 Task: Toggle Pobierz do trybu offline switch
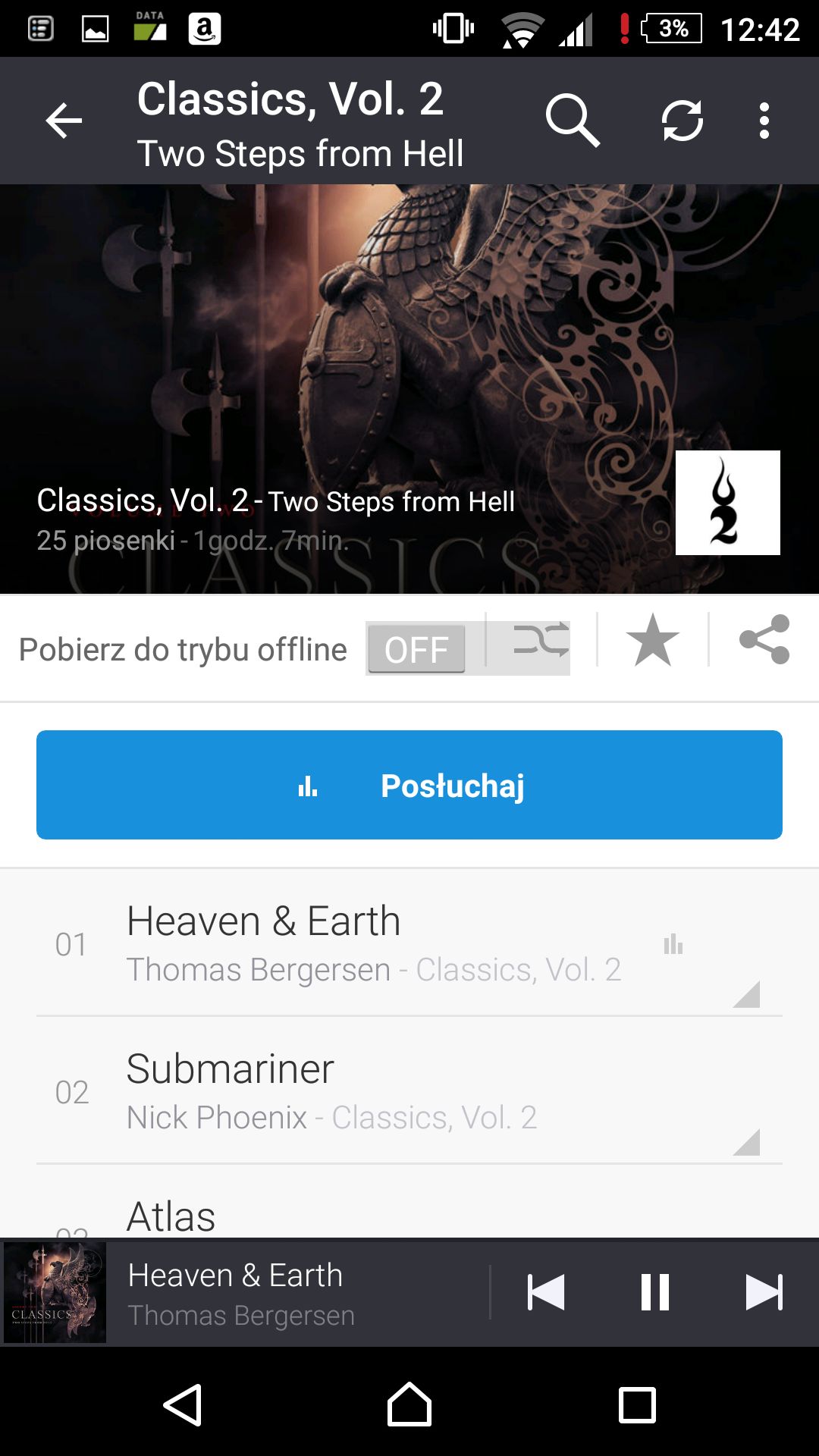(x=416, y=649)
